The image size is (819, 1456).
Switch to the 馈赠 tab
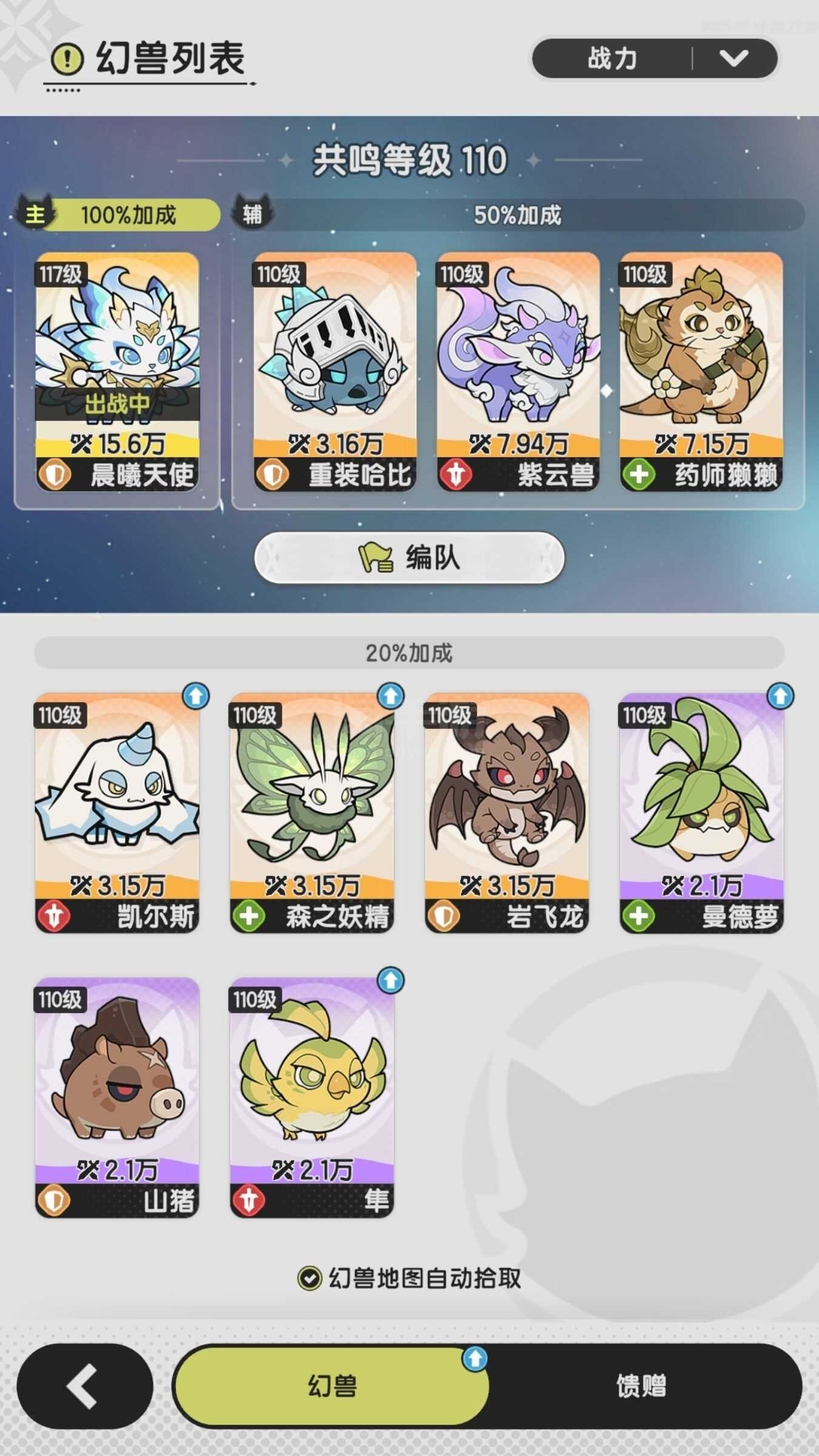[642, 1386]
